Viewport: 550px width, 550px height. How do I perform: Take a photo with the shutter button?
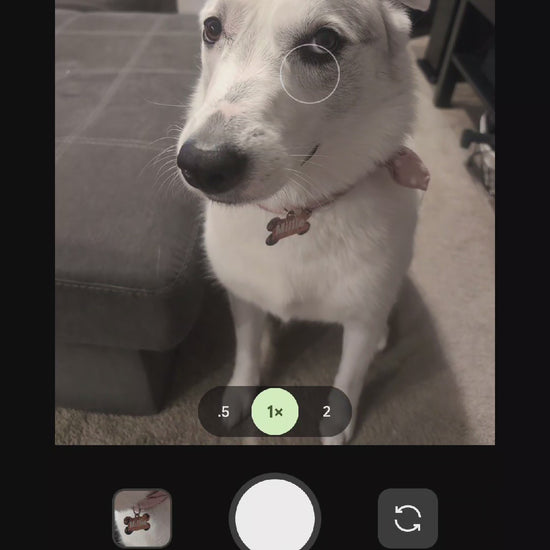[275, 516]
